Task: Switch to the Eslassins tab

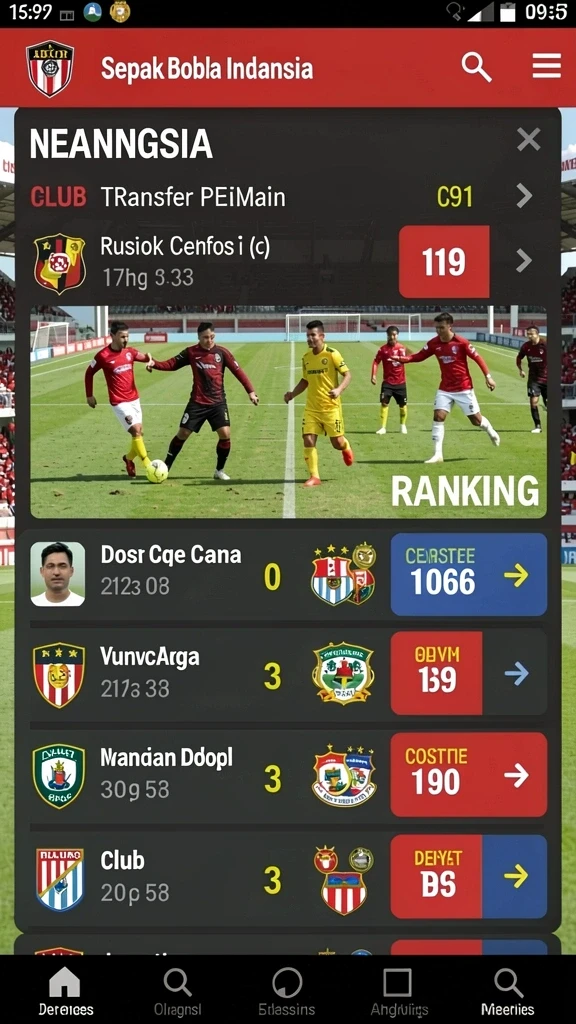Action: coord(287,991)
